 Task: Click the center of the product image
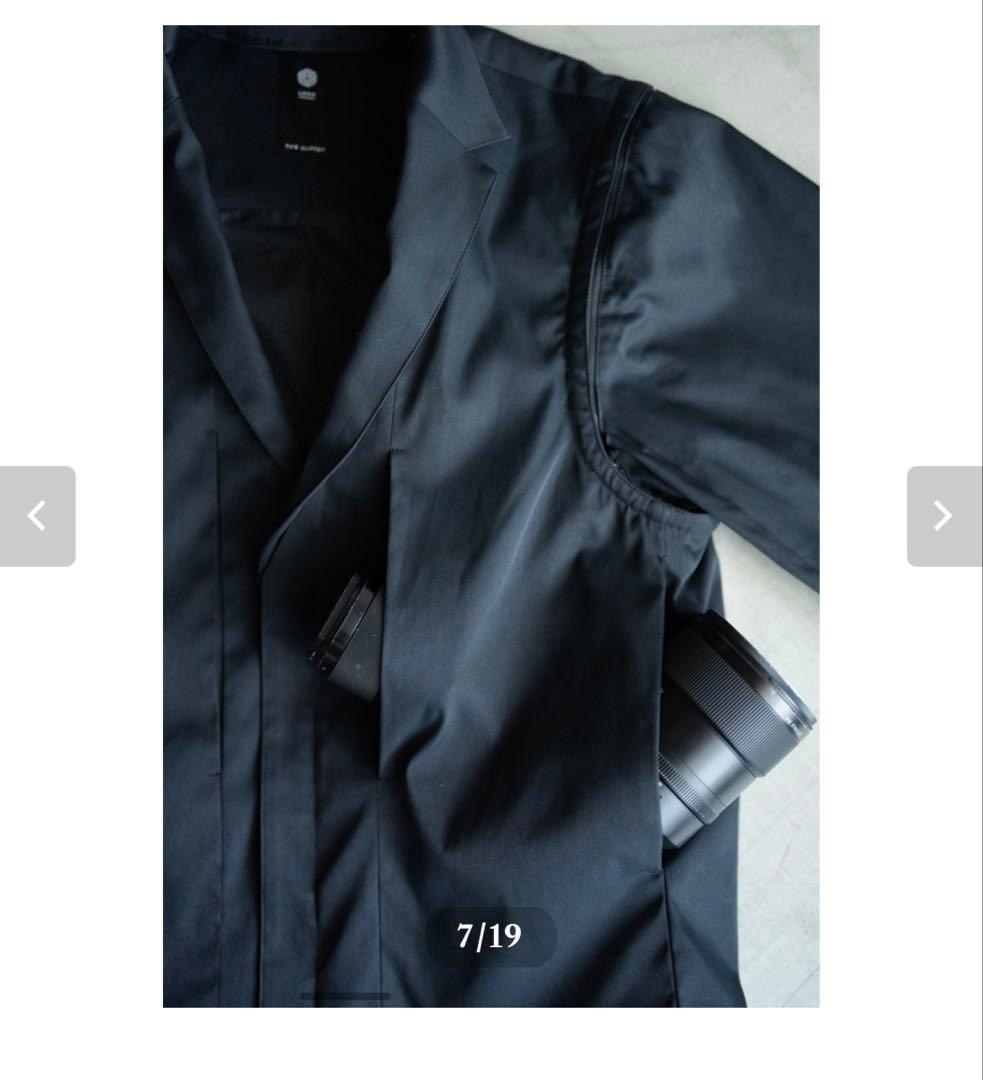point(491,515)
